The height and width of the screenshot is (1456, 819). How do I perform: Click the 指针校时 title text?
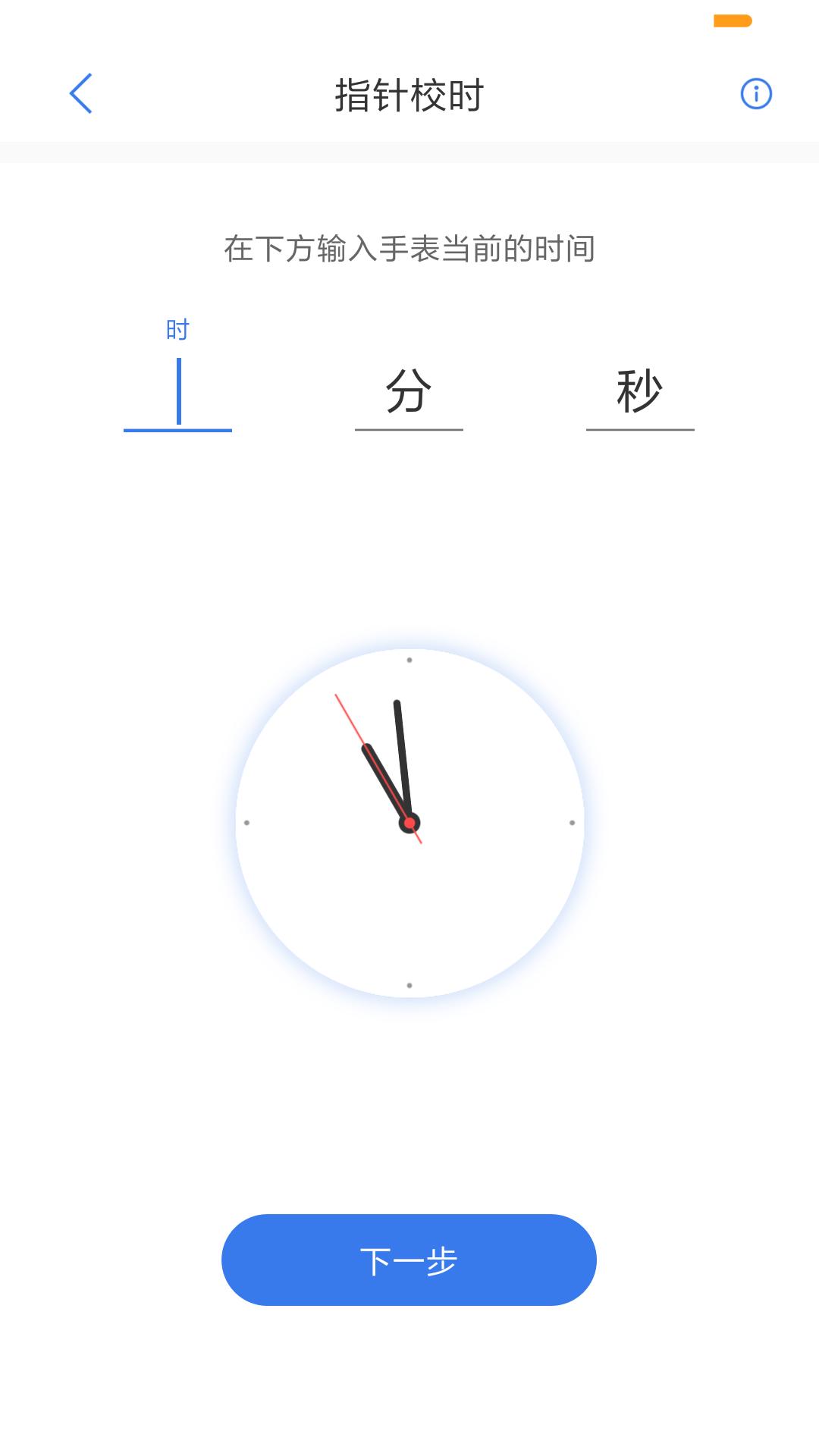point(409,93)
